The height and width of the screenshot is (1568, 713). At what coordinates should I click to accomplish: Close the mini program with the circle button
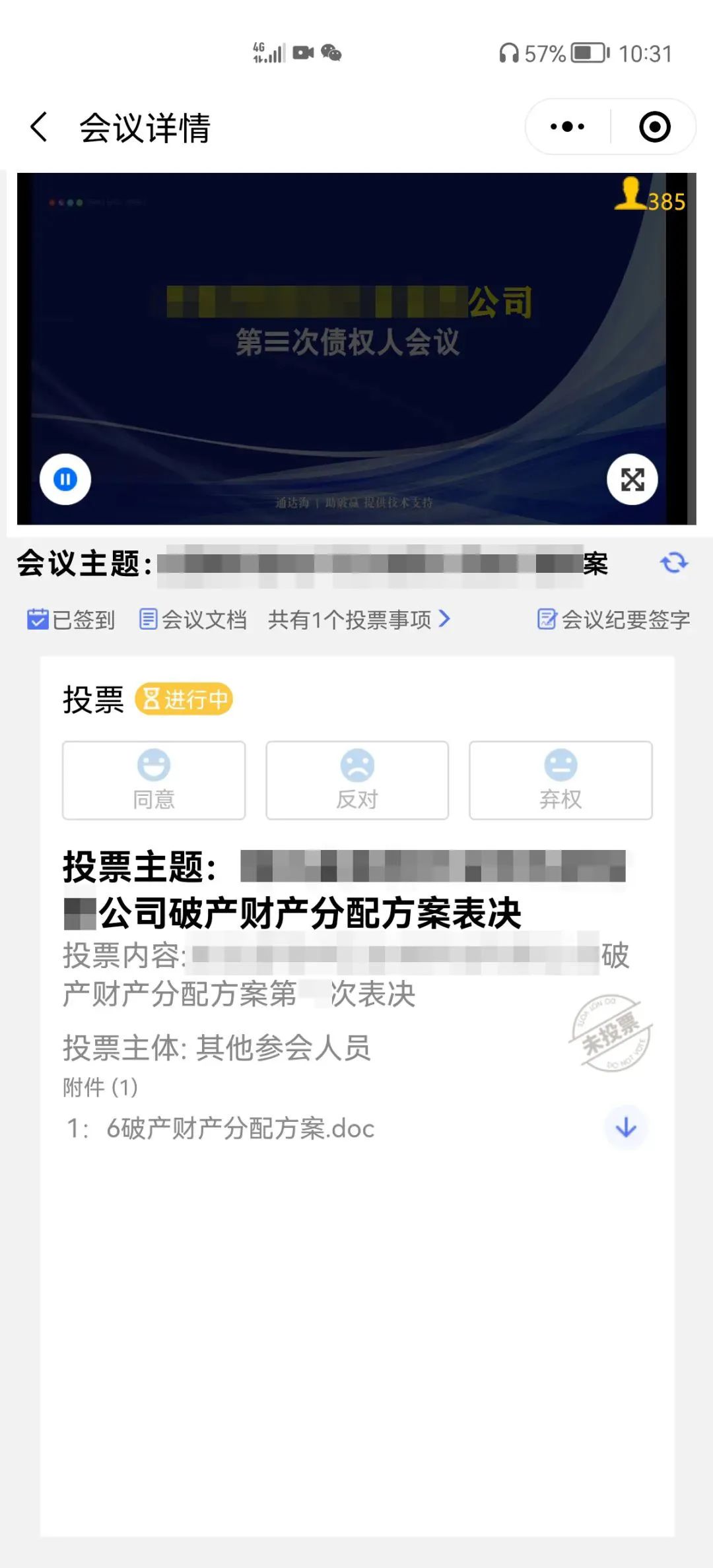(x=654, y=127)
